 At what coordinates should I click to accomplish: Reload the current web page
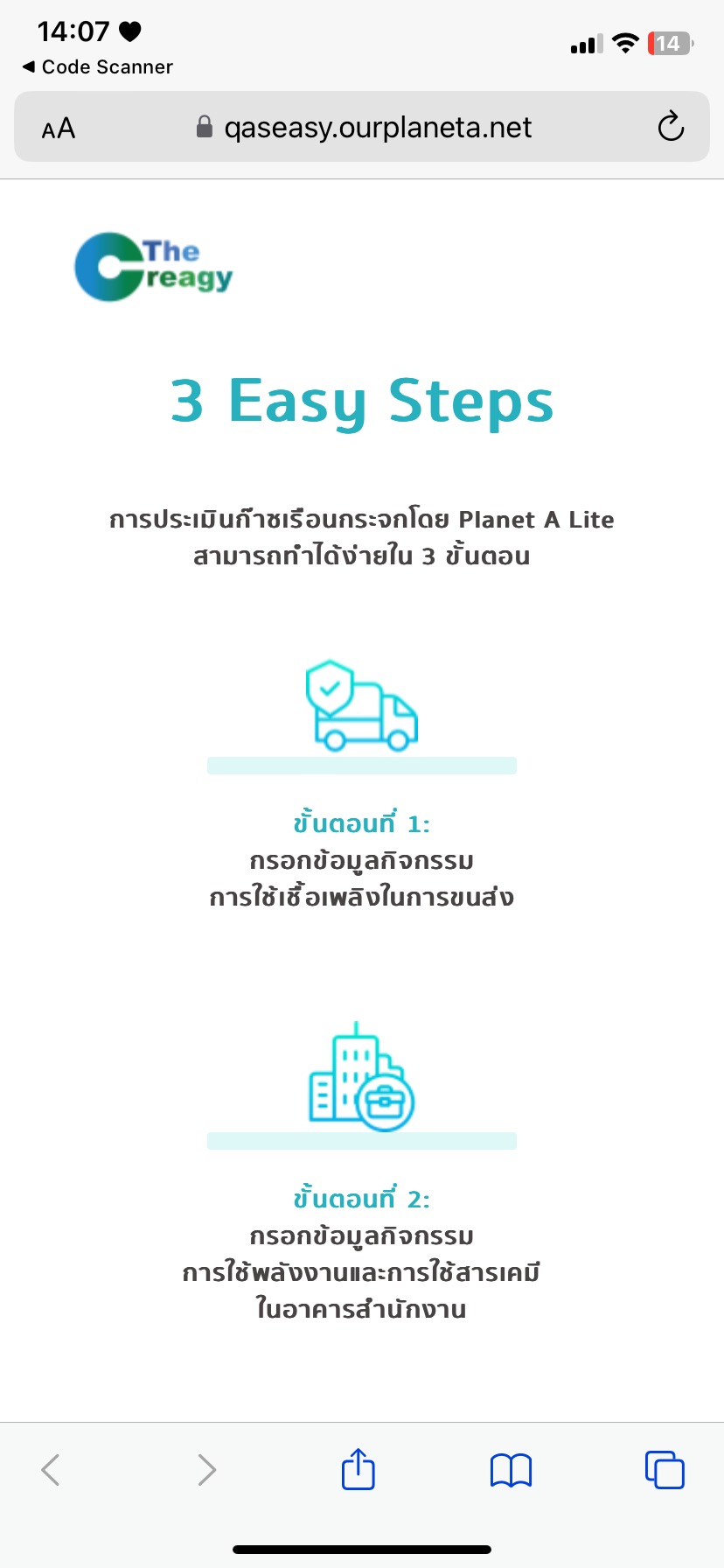click(671, 128)
